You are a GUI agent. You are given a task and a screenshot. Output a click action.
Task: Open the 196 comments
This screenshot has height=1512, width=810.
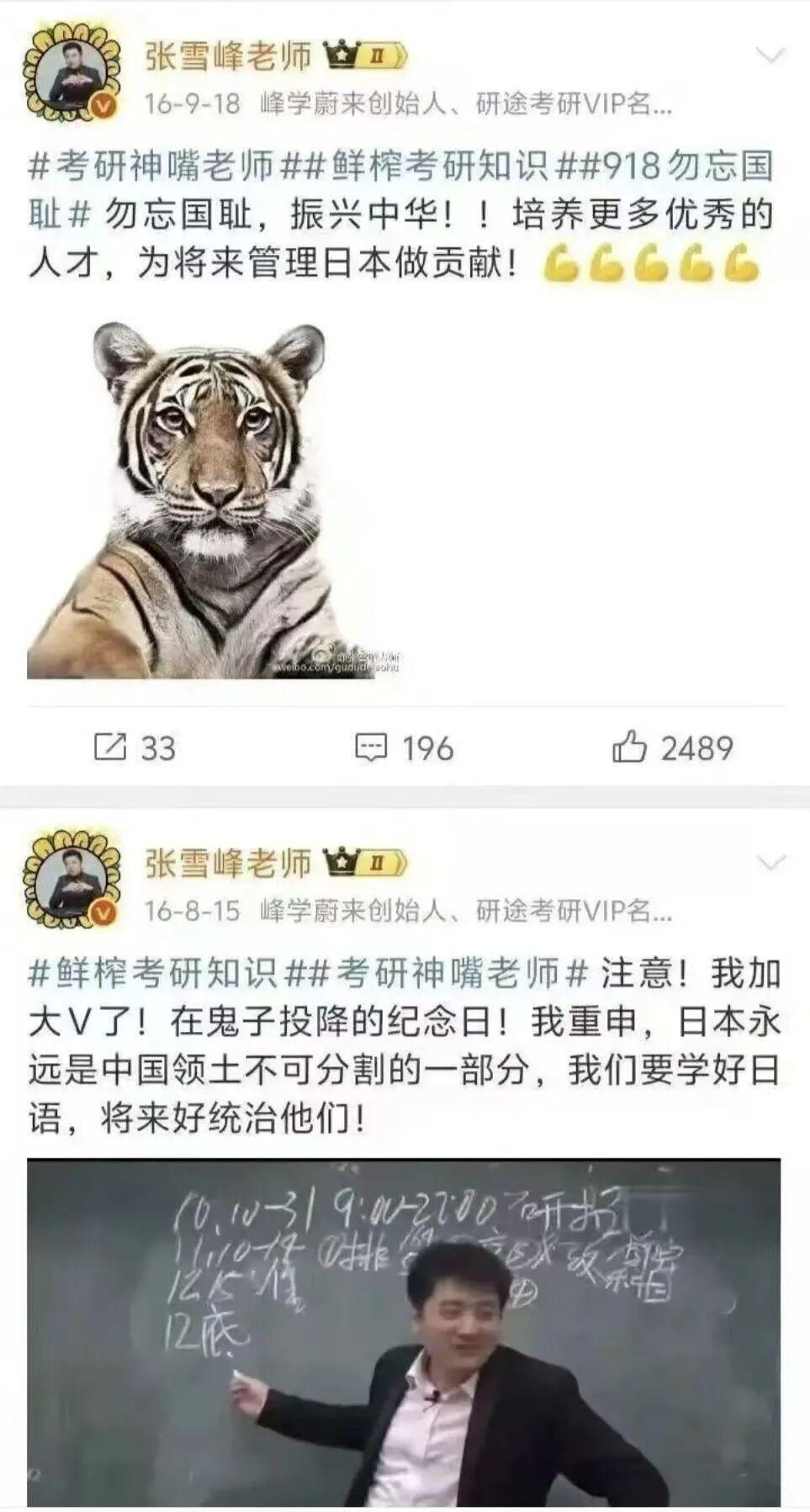[x=405, y=748]
